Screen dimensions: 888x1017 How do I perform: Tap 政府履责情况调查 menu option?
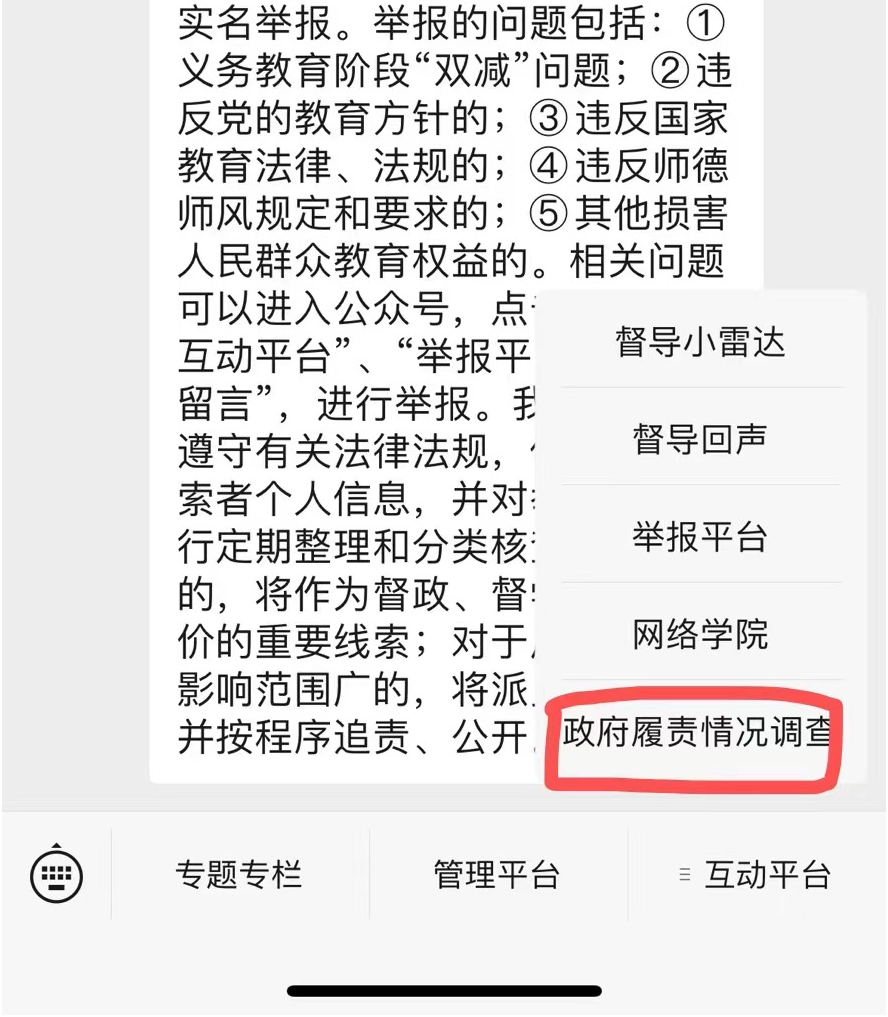pyautogui.click(x=697, y=733)
